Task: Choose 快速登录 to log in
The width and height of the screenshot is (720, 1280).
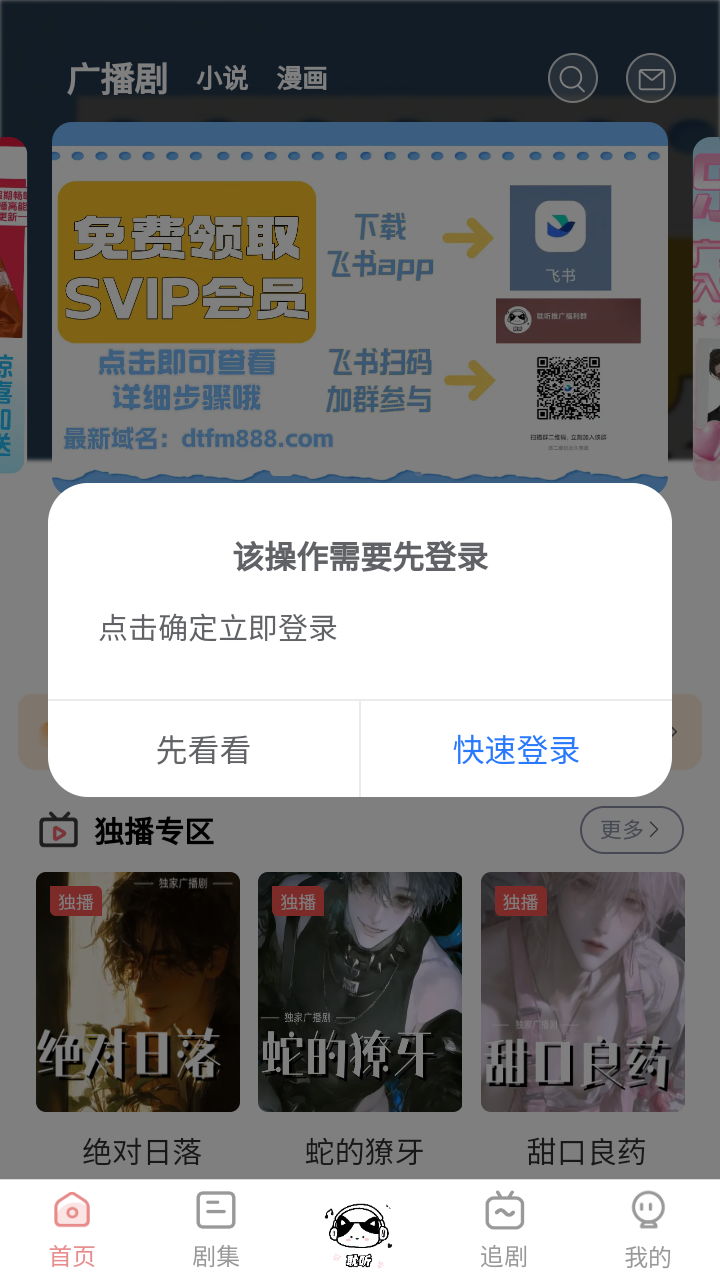Action: (x=515, y=751)
